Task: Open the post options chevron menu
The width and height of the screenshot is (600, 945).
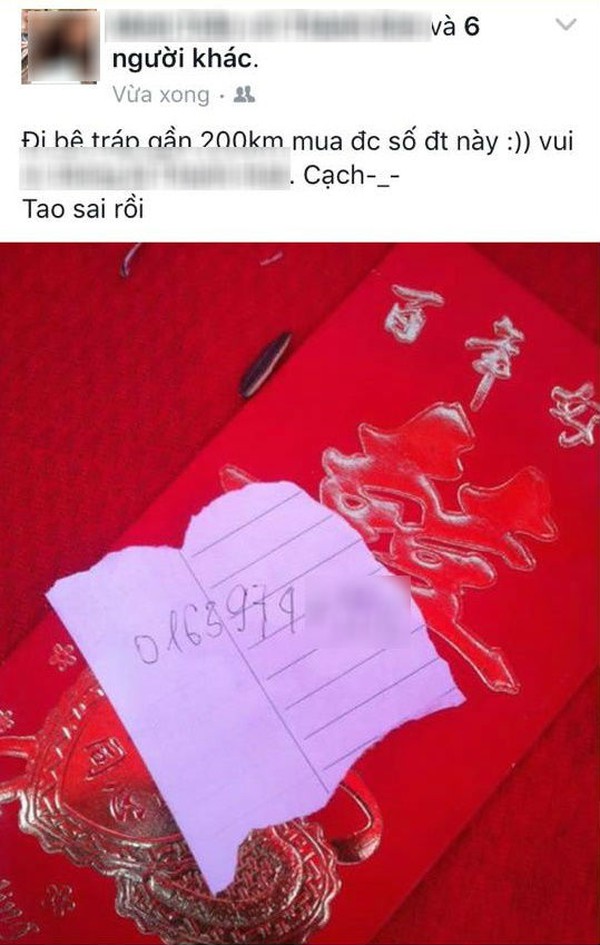Action: click(566, 24)
